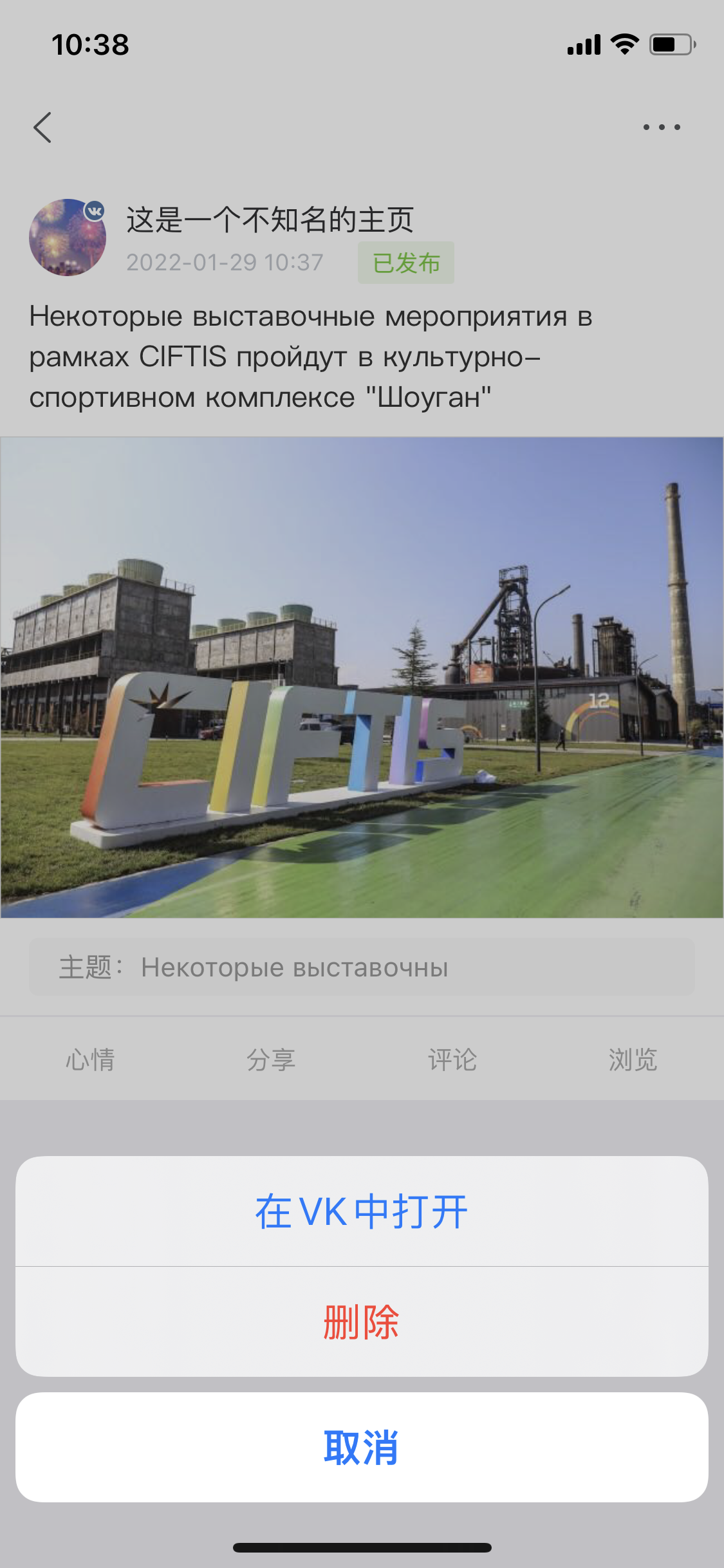Open the VK icon badge on the avatar

point(94,211)
